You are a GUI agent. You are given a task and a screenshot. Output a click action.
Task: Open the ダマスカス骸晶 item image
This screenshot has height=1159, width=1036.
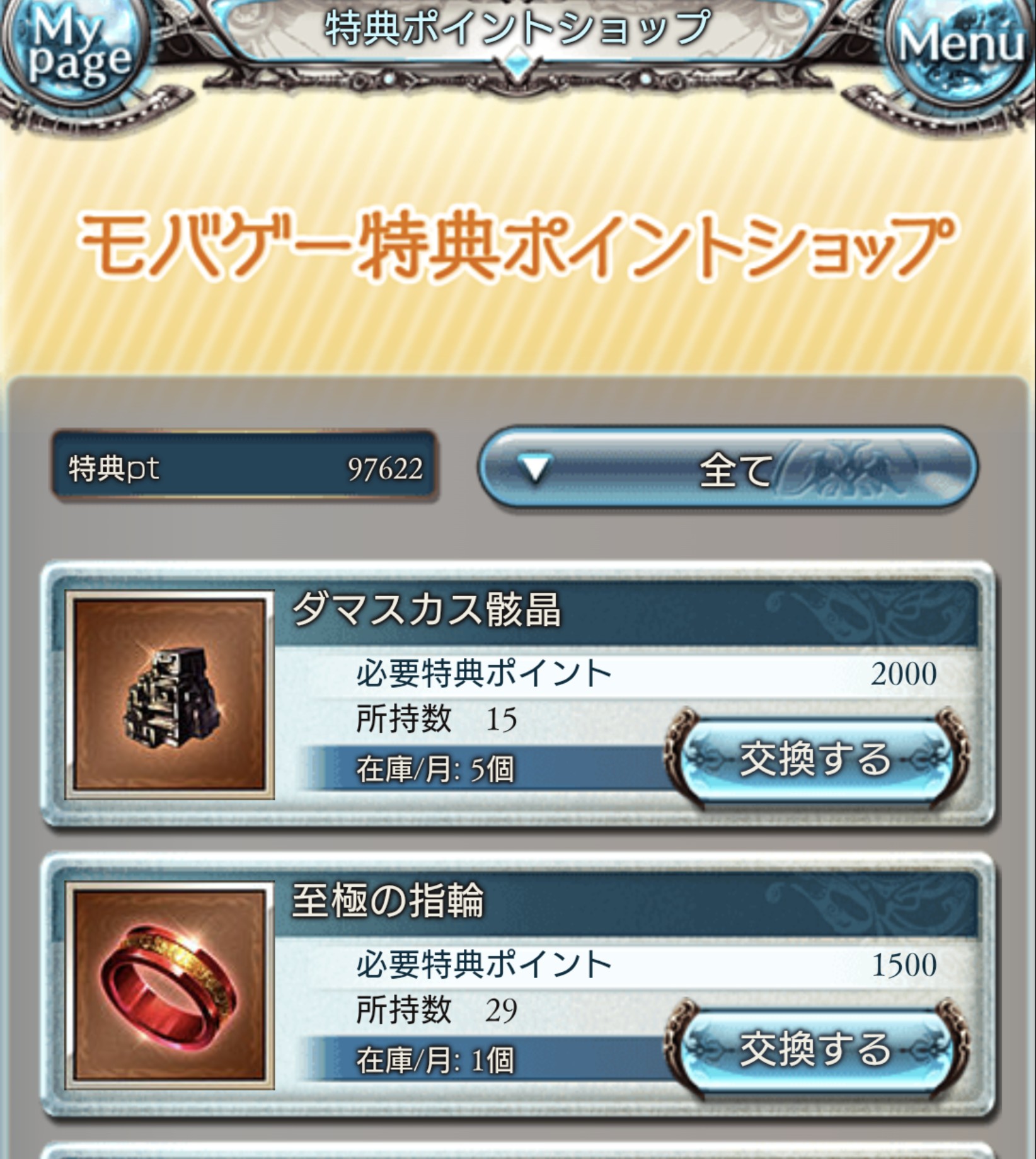coord(170,695)
